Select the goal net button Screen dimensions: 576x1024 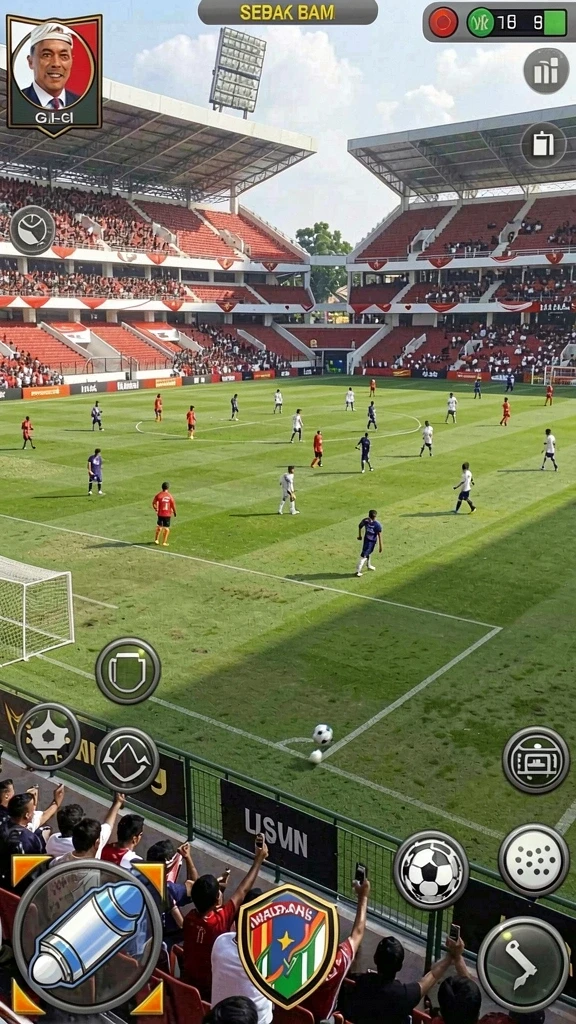[x=128, y=671]
